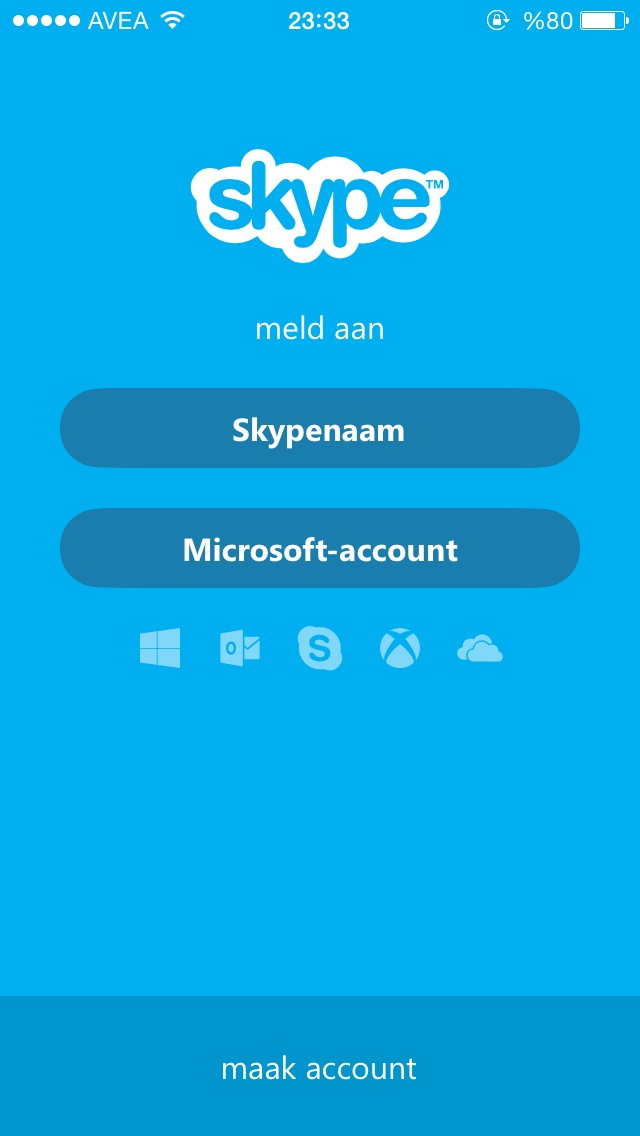Image resolution: width=640 pixels, height=1136 pixels.
Task: Sign in with Skypenaam
Action: point(320,429)
